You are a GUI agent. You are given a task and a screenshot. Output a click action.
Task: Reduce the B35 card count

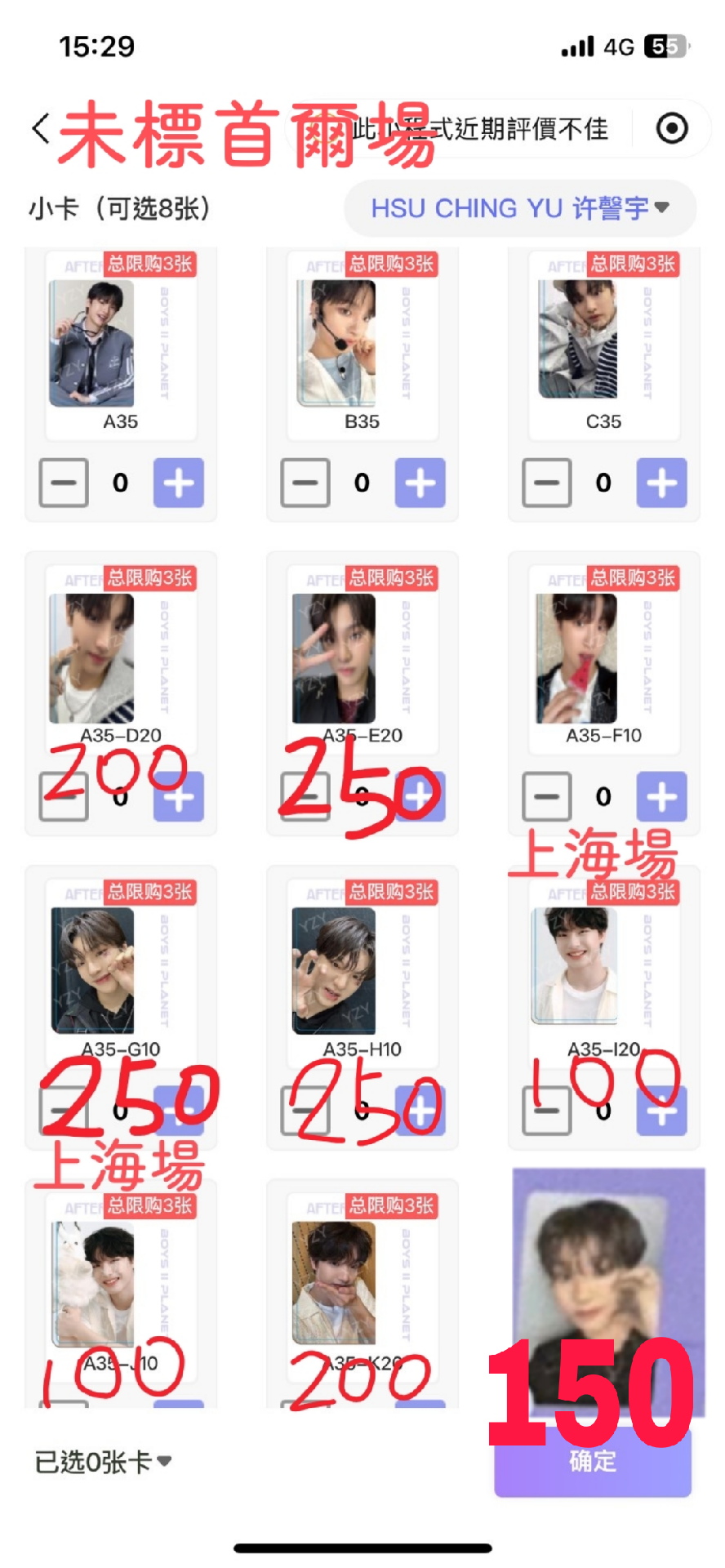tap(305, 483)
